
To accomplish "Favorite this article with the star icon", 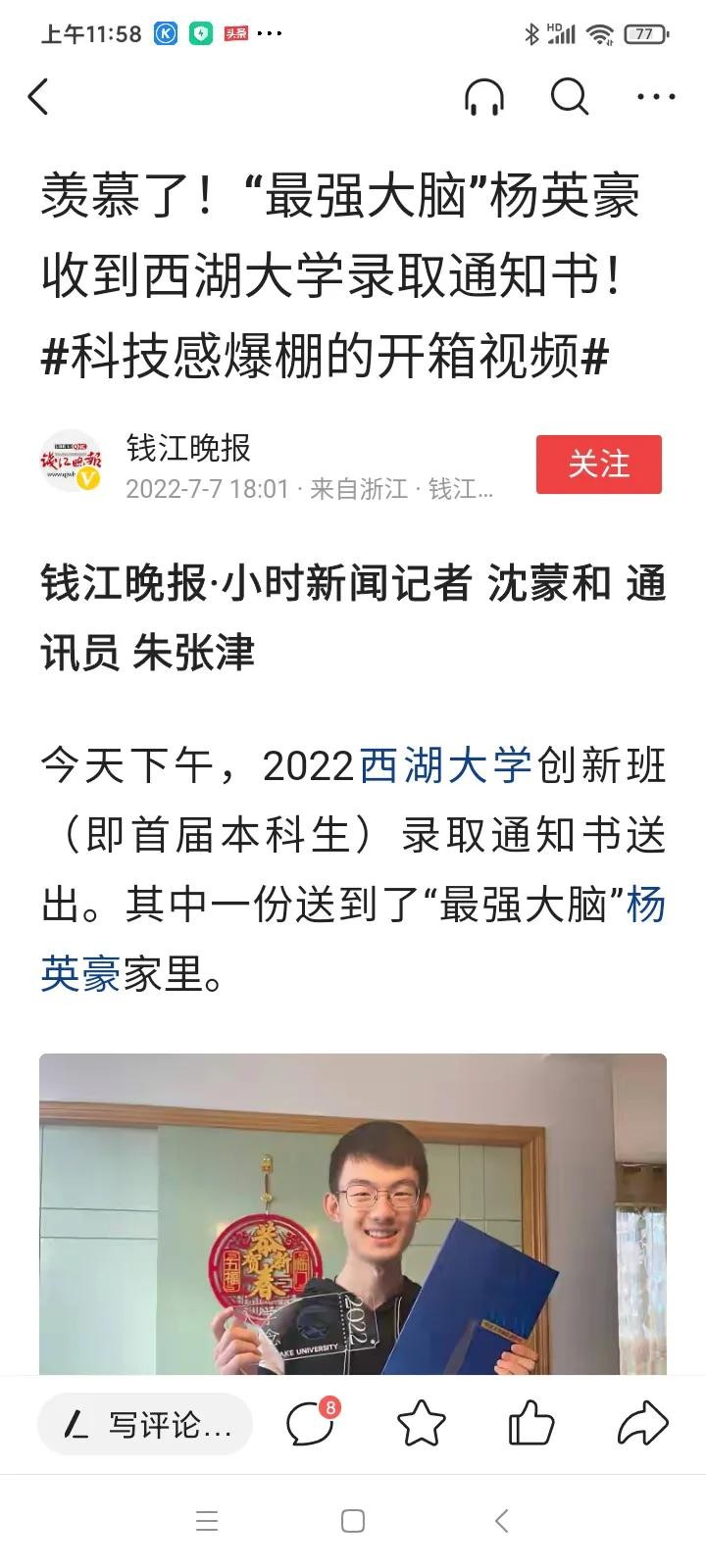I will [421, 1424].
